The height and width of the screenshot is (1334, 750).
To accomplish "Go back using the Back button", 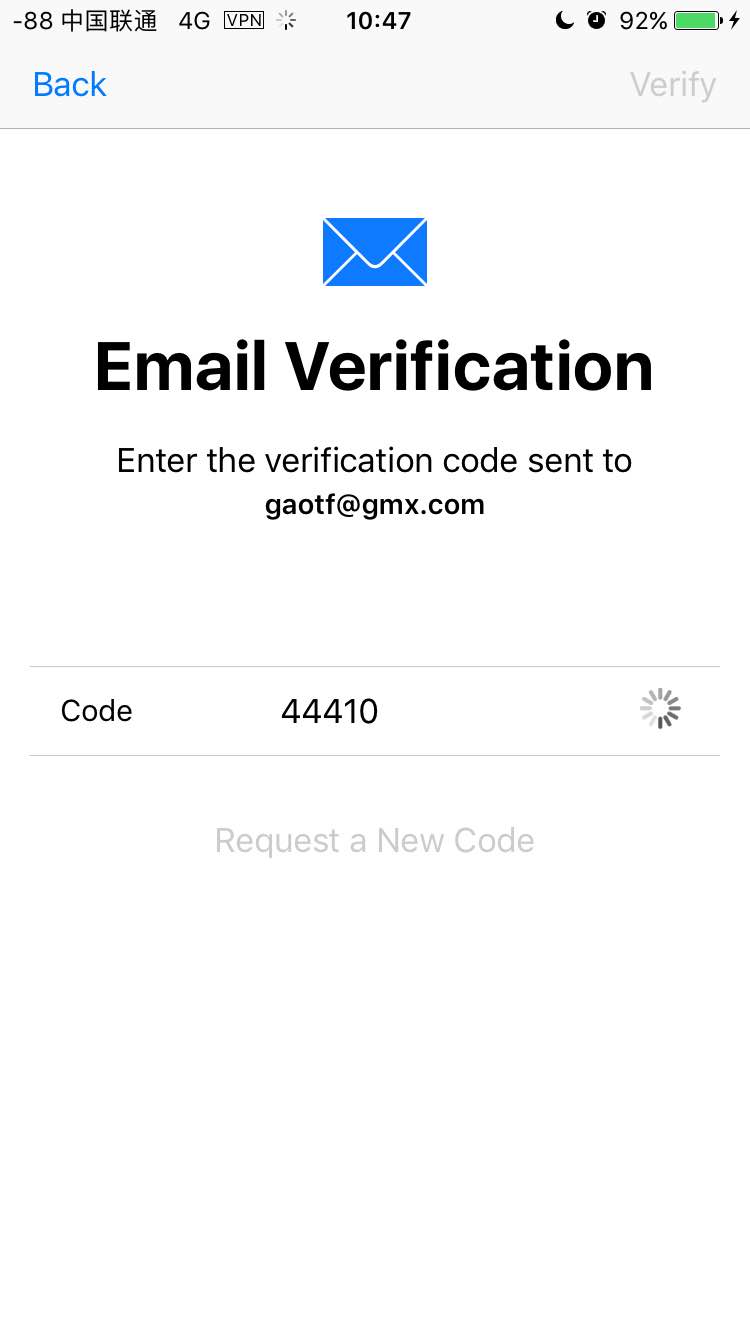I will [69, 85].
